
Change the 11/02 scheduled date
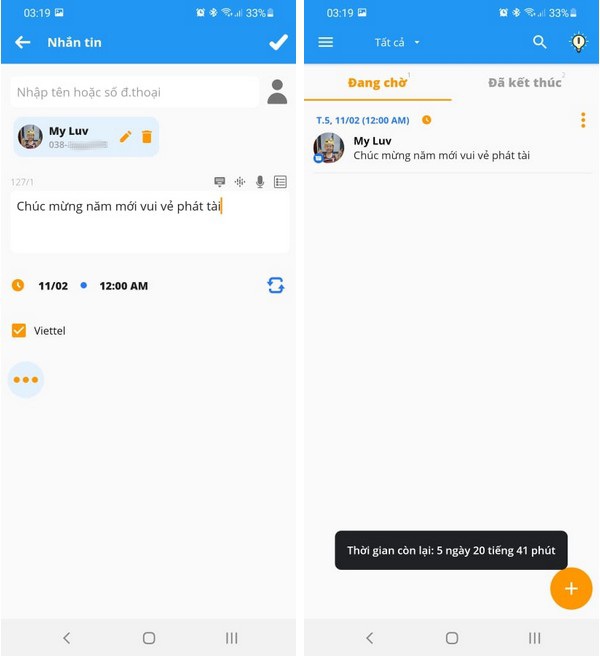click(53, 286)
